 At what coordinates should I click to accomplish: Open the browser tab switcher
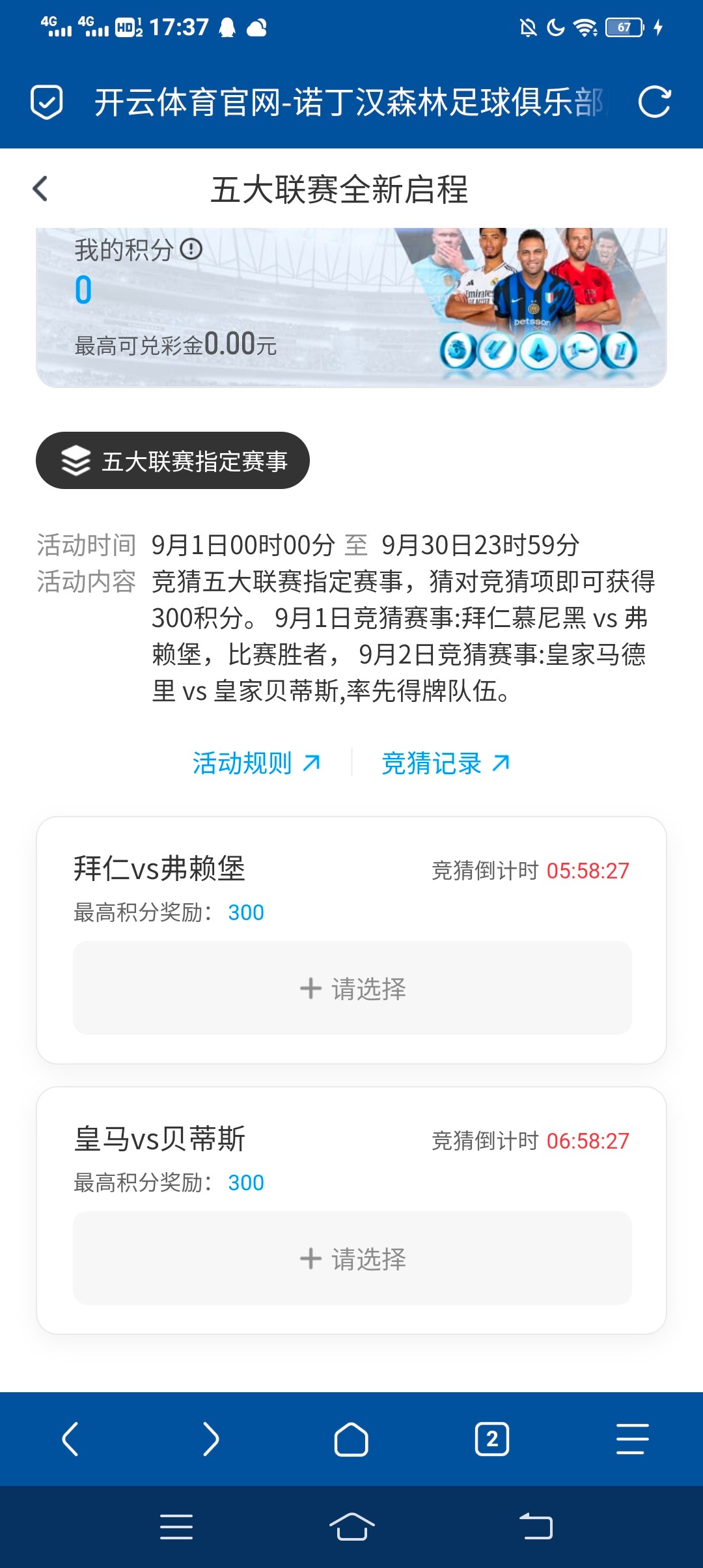coord(492,1438)
